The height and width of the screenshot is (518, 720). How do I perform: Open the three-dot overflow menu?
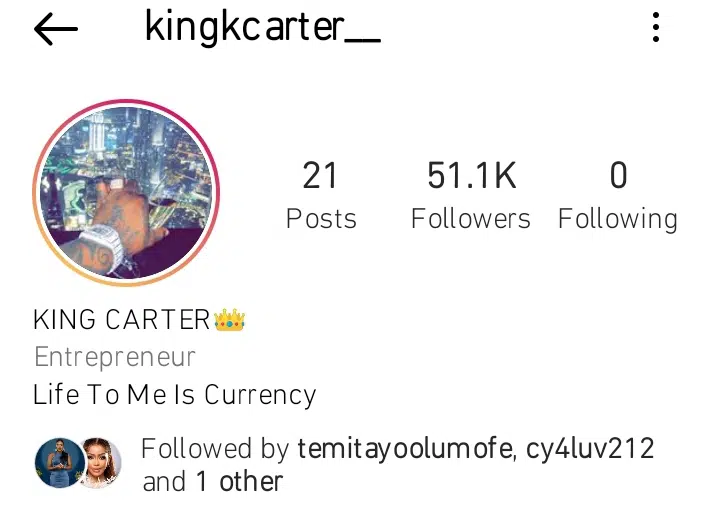pyautogui.click(x=656, y=28)
